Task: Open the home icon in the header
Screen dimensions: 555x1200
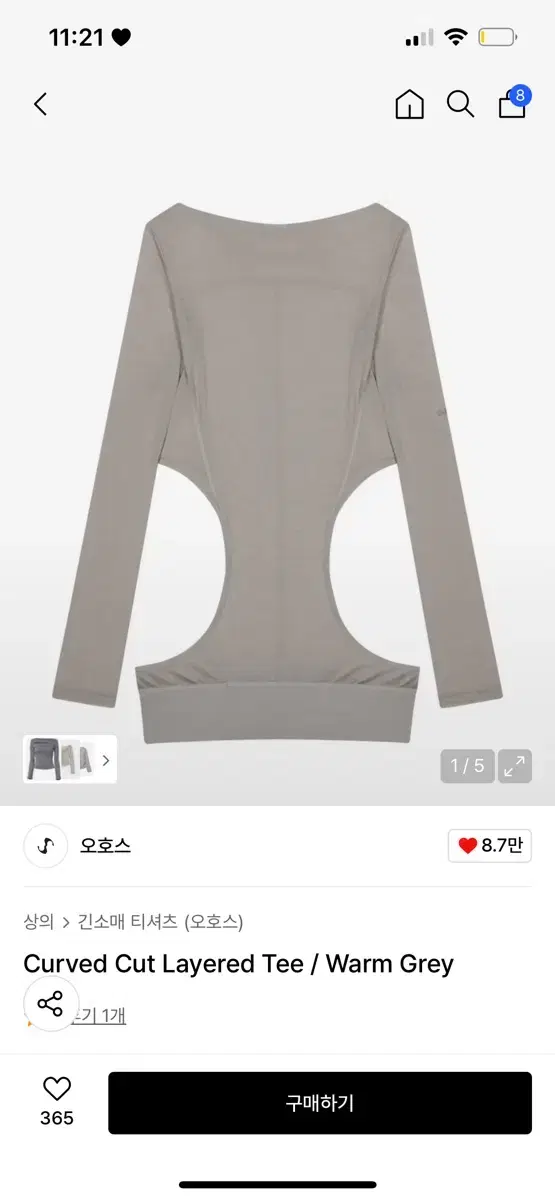Action: pyautogui.click(x=410, y=104)
